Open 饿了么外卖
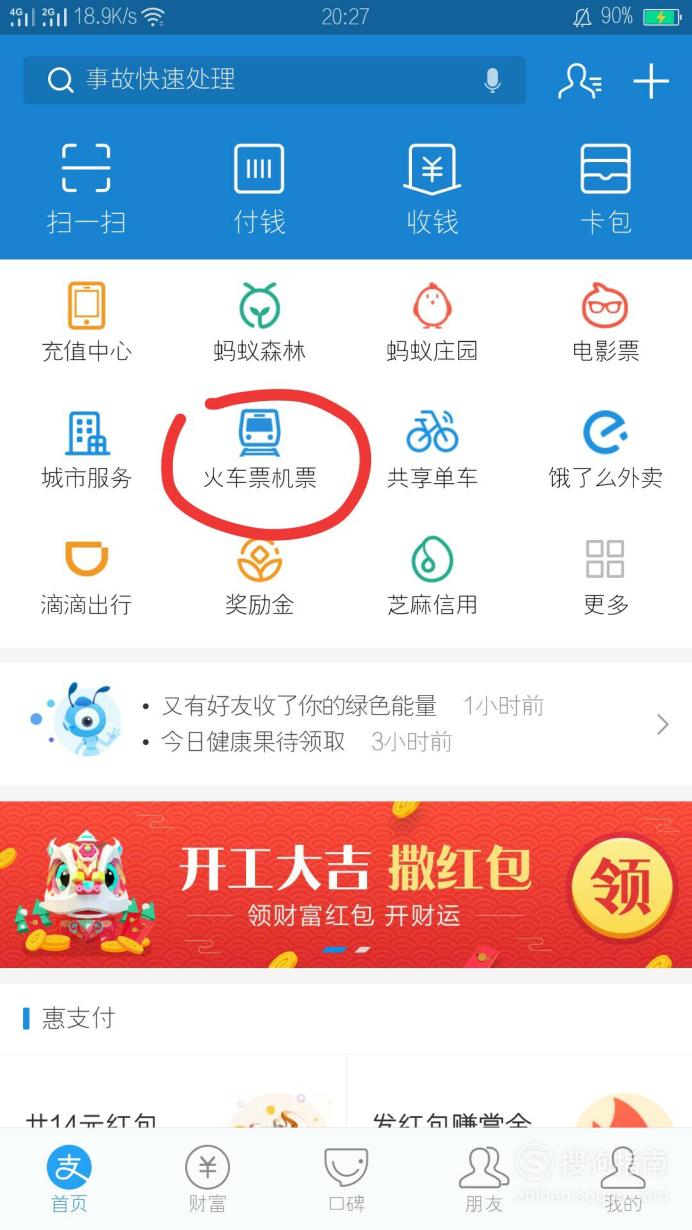Image resolution: width=692 pixels, height=1230 pixels. tap(606, 449)
